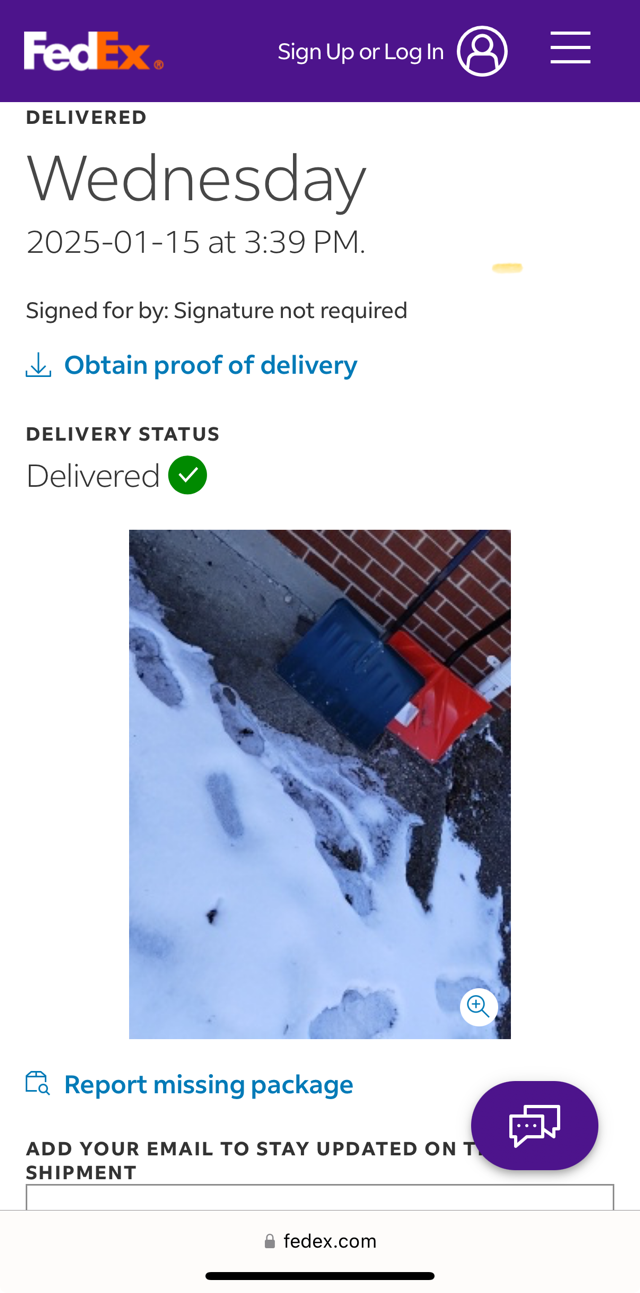The image size is (640, 1293).
Task: Tap Sign Up or Log In
Action: (392, 51)
